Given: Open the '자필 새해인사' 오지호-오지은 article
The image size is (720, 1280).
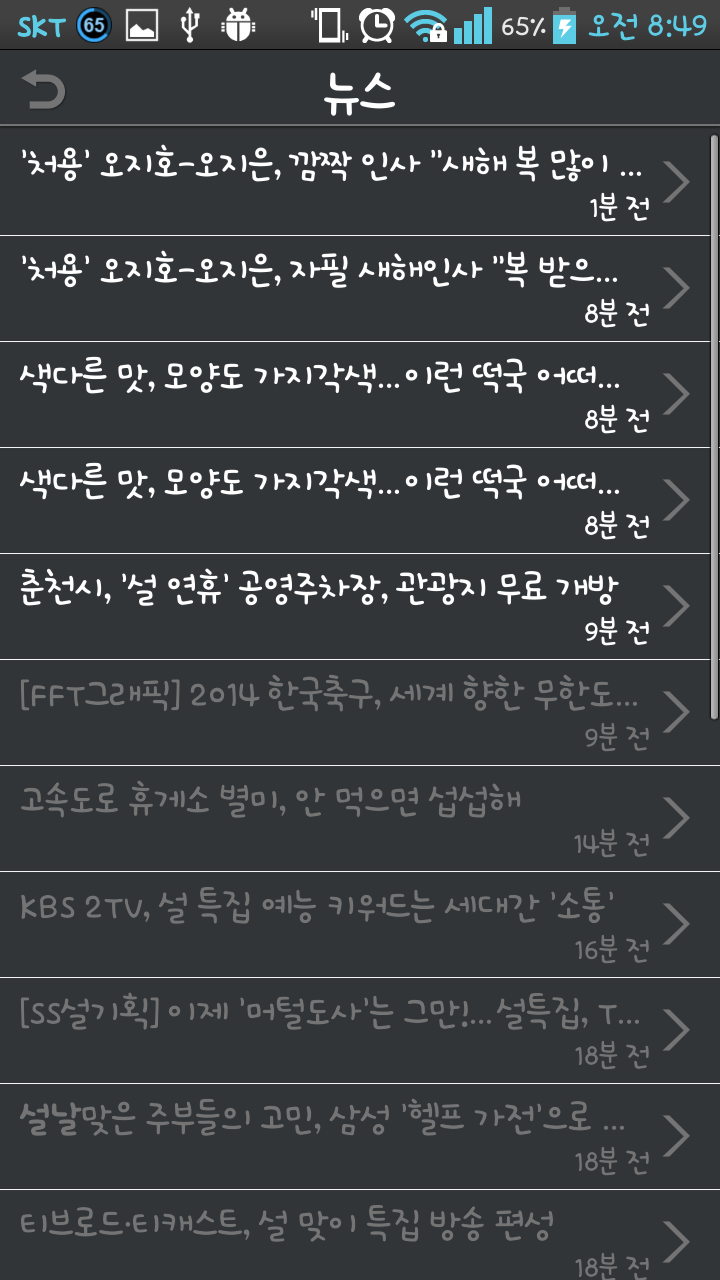Looking at the screenshot, I should pos(340,288).
